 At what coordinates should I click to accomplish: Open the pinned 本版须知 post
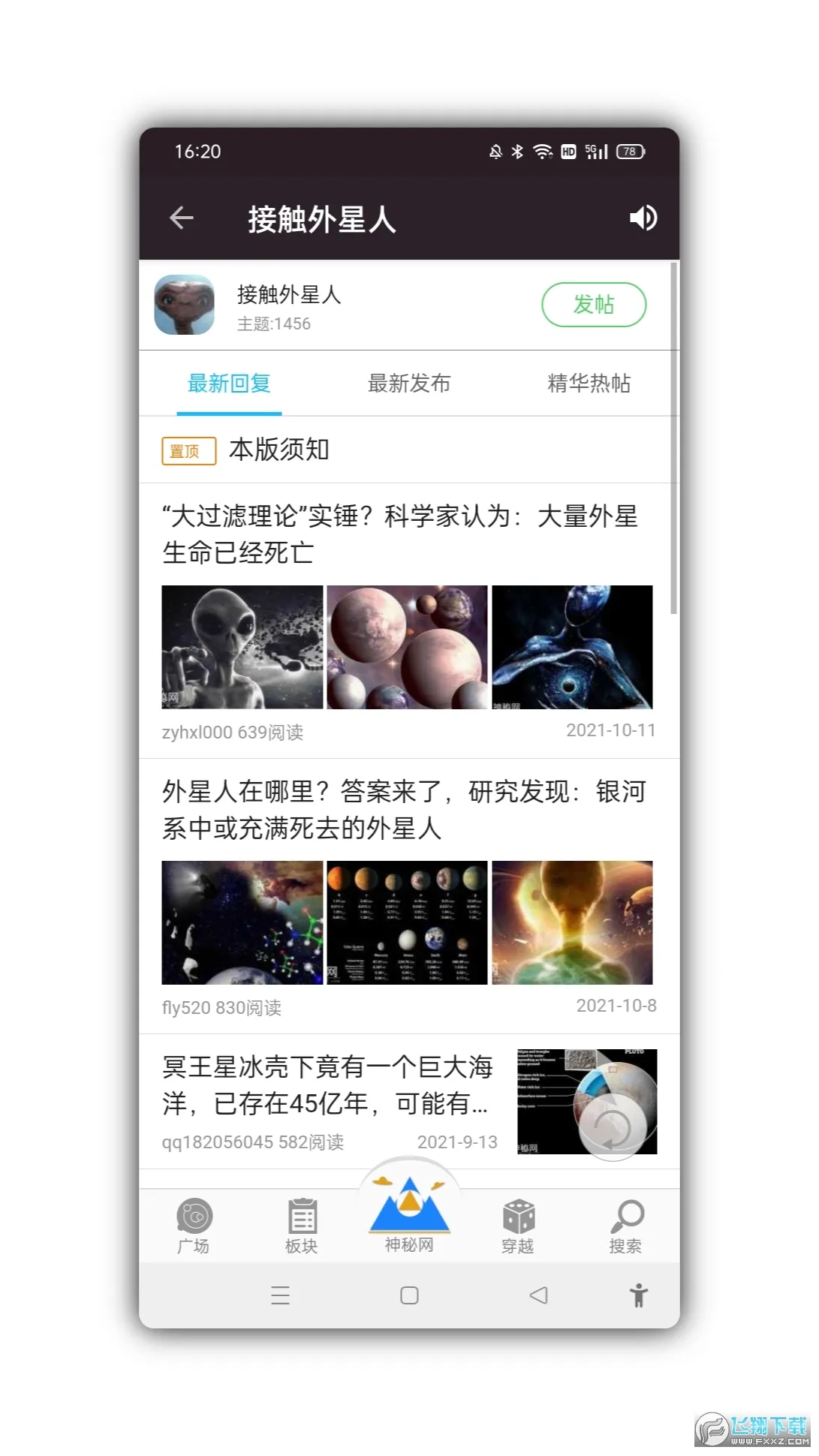[279, 450]
